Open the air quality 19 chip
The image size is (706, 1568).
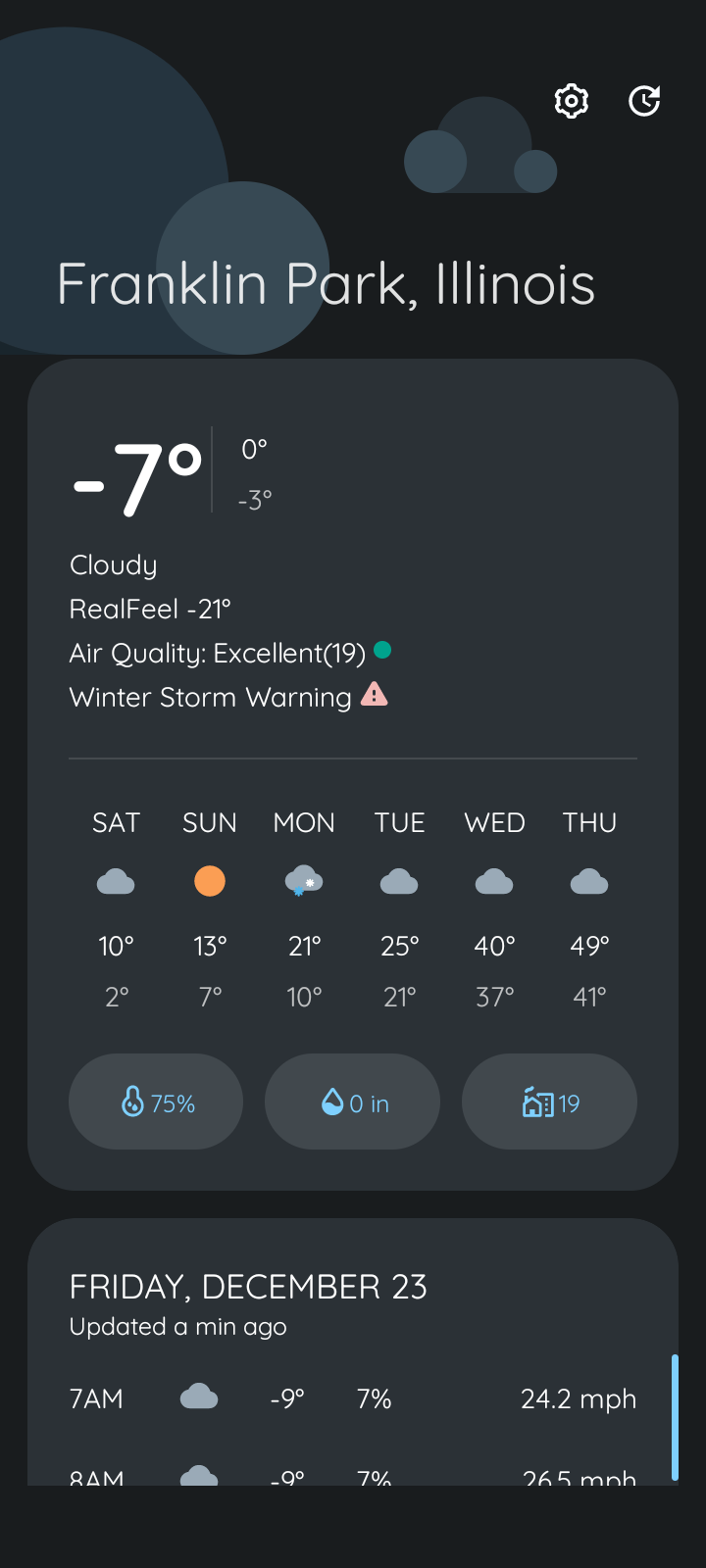point(549,1102)
